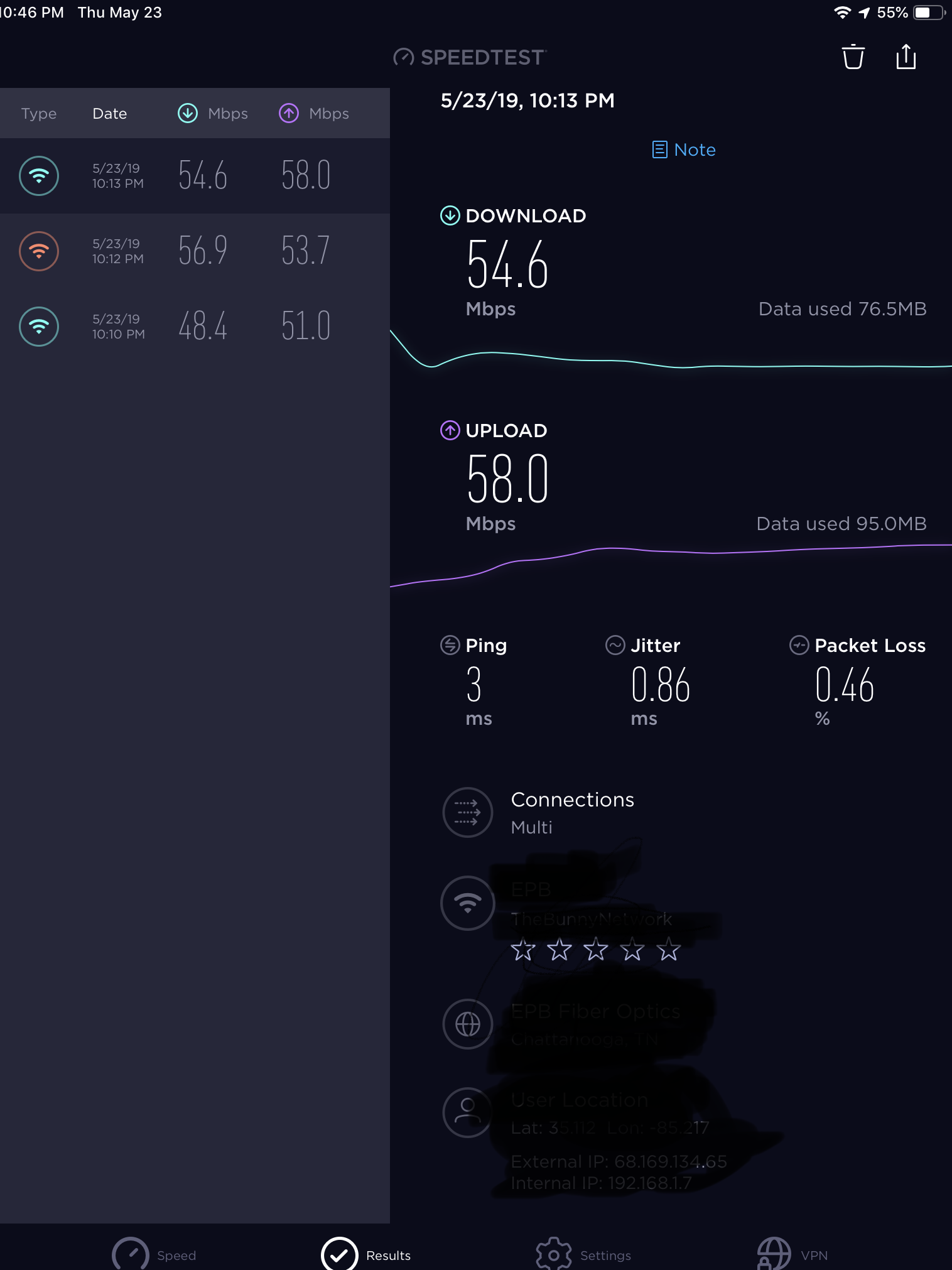This screenshot has width=952, height=1270.
Task: Switch to the Settings tab
Action: (584, 1255)
